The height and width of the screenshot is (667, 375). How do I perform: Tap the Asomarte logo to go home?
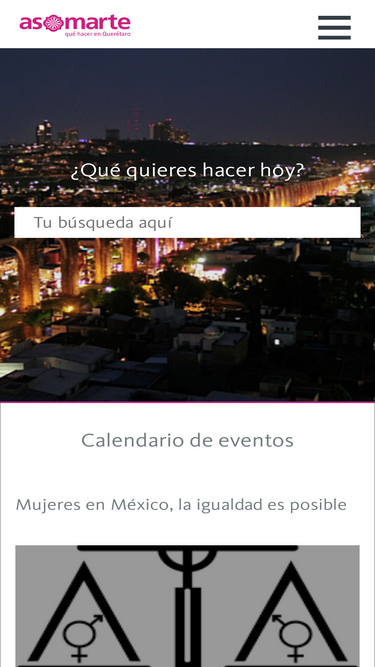click(75, 25)
